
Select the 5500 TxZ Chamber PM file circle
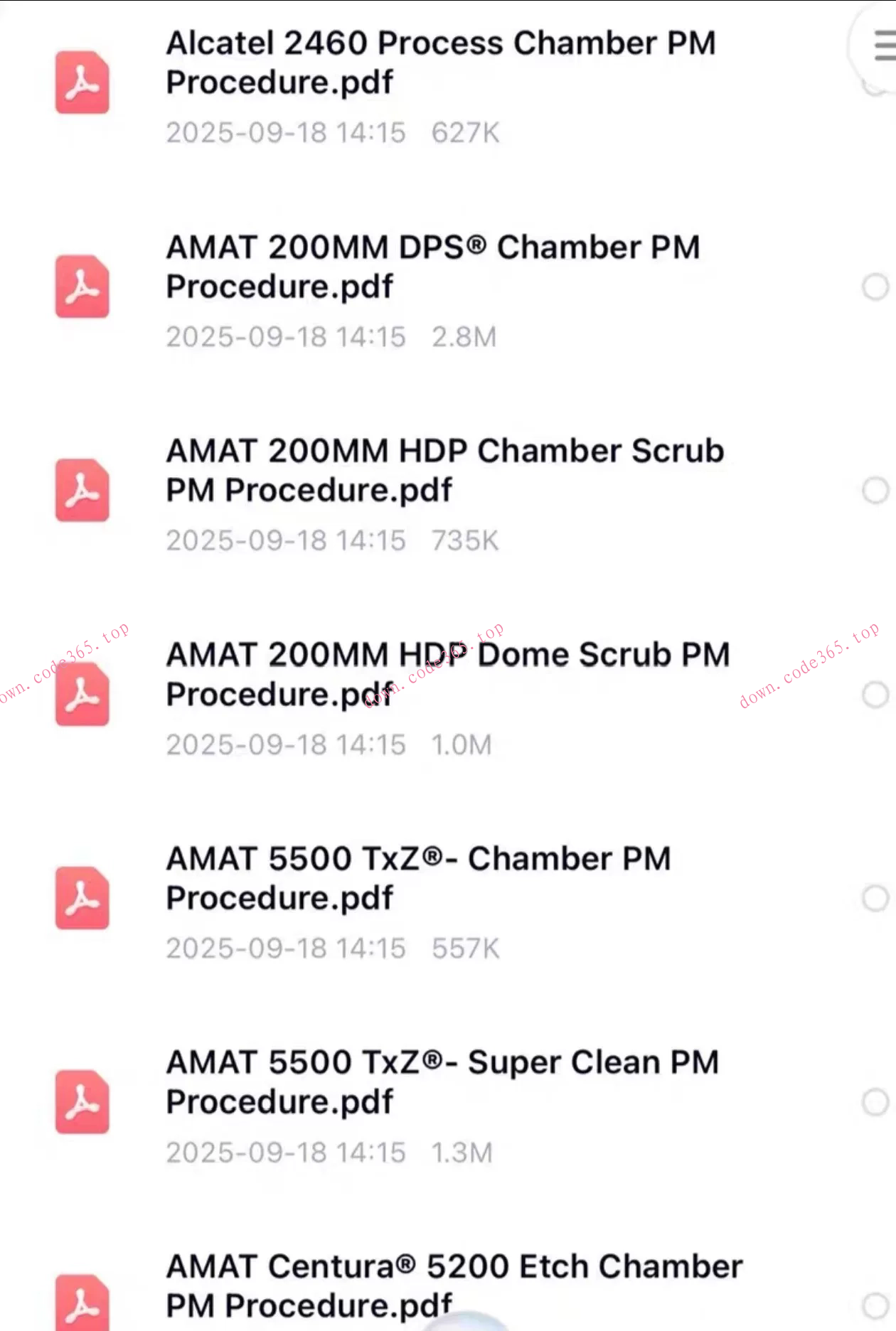click(x=875, y=898)
